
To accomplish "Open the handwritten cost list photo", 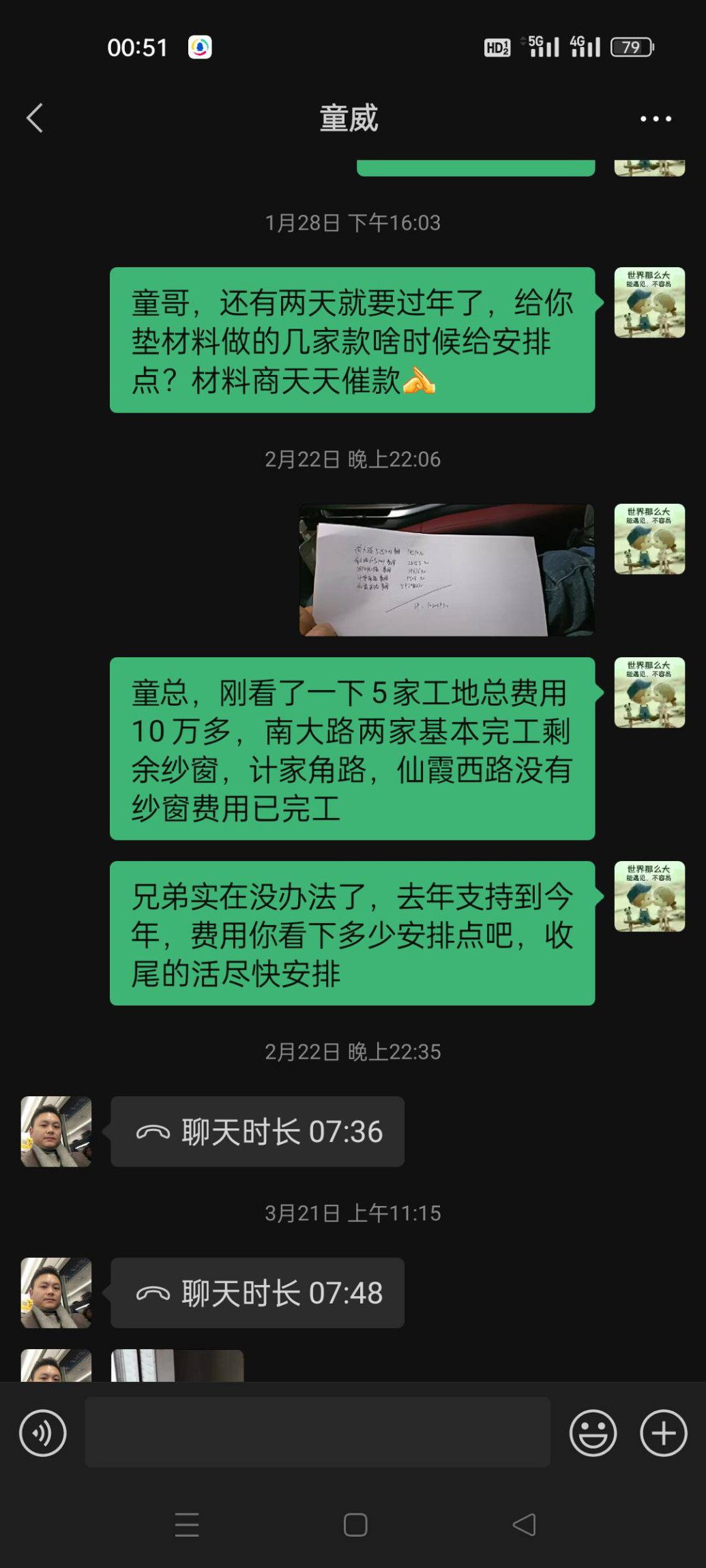I will [x=446, y=570].
